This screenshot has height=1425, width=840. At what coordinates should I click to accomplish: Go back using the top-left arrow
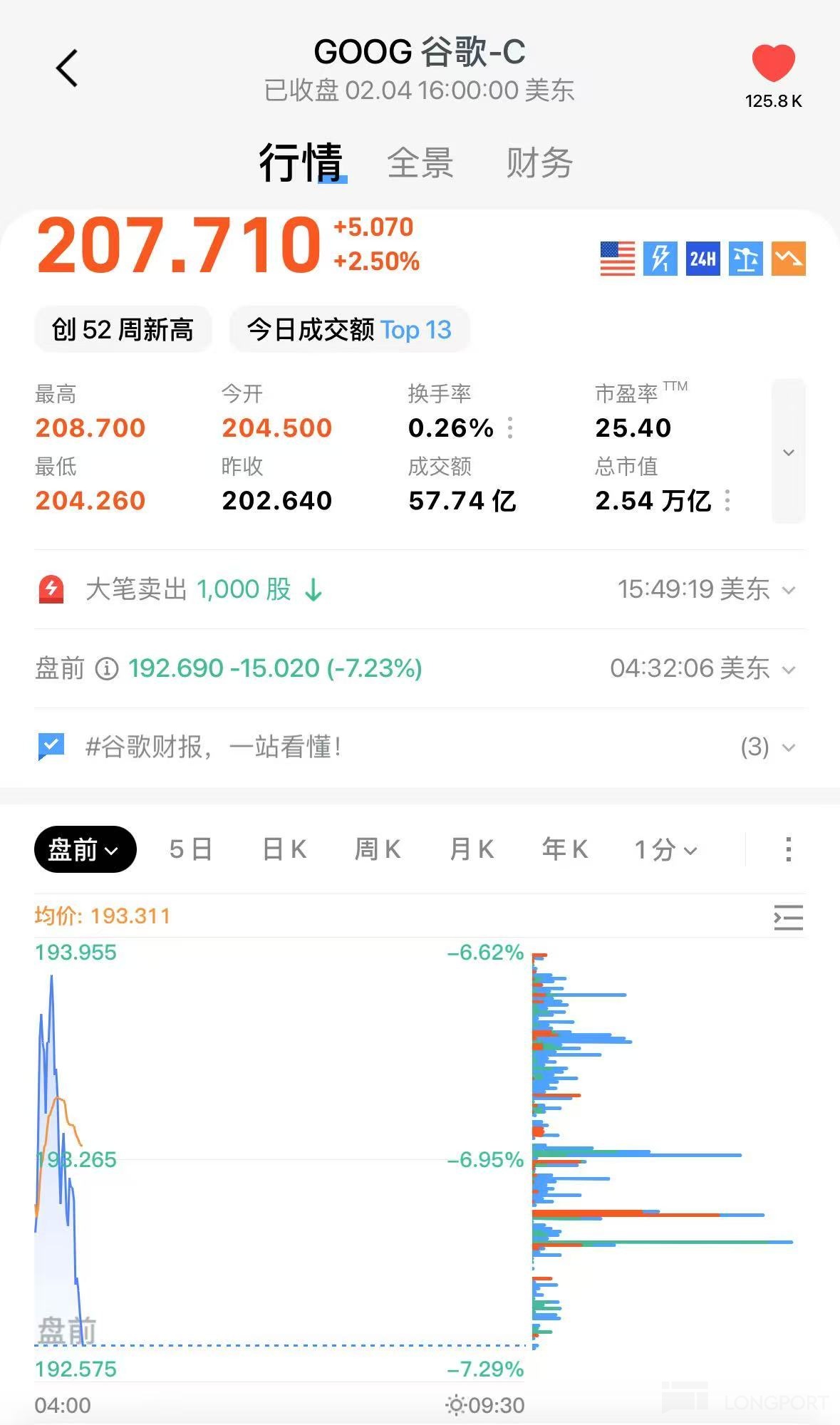(67, 68)
